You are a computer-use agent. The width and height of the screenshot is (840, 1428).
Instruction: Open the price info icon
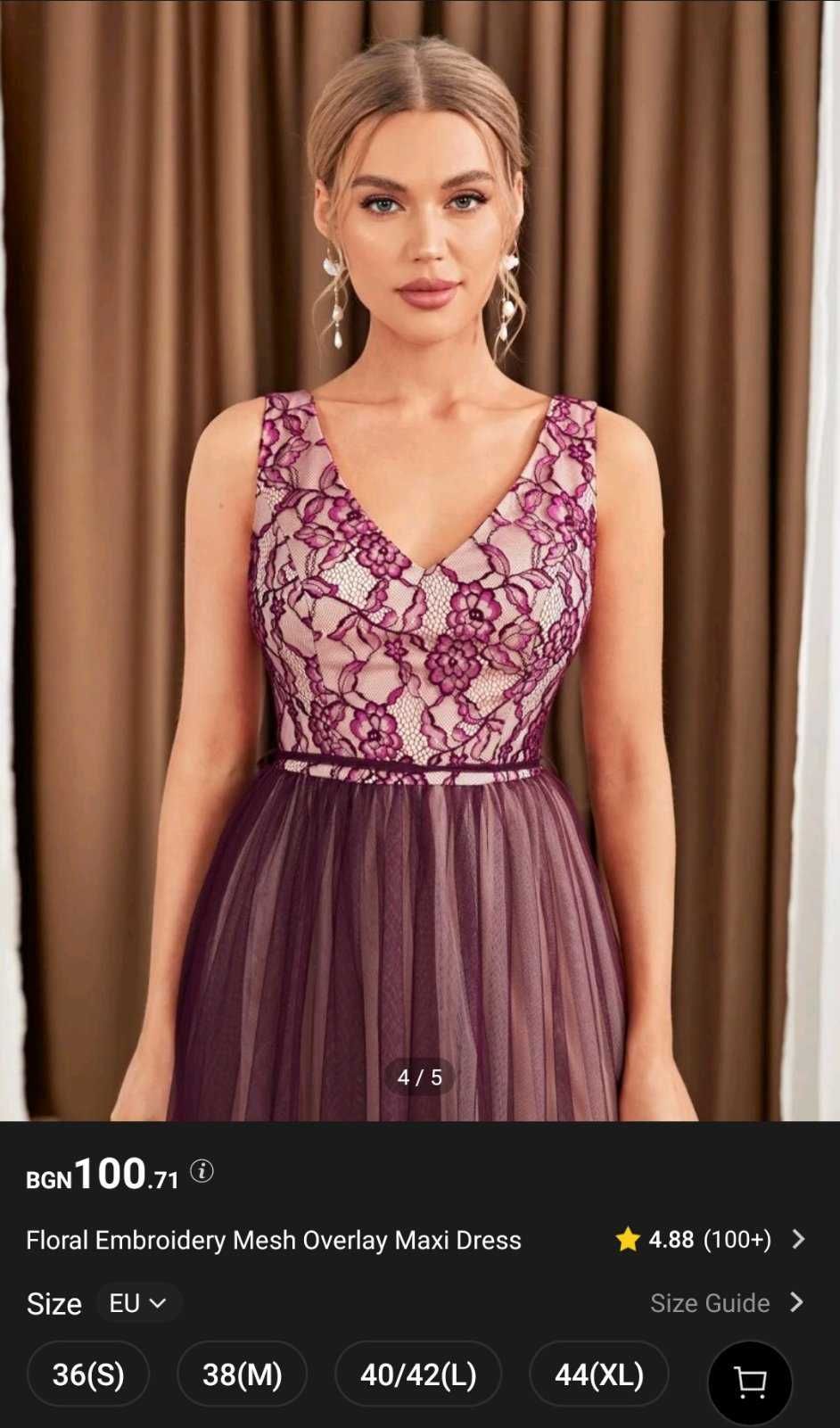click(202, 1171)
